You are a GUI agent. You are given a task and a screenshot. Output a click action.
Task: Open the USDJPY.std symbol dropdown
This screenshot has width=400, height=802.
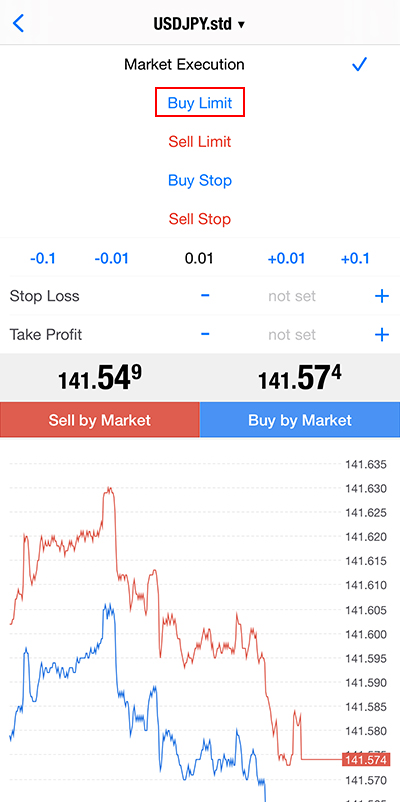click(x=199, y=24)
